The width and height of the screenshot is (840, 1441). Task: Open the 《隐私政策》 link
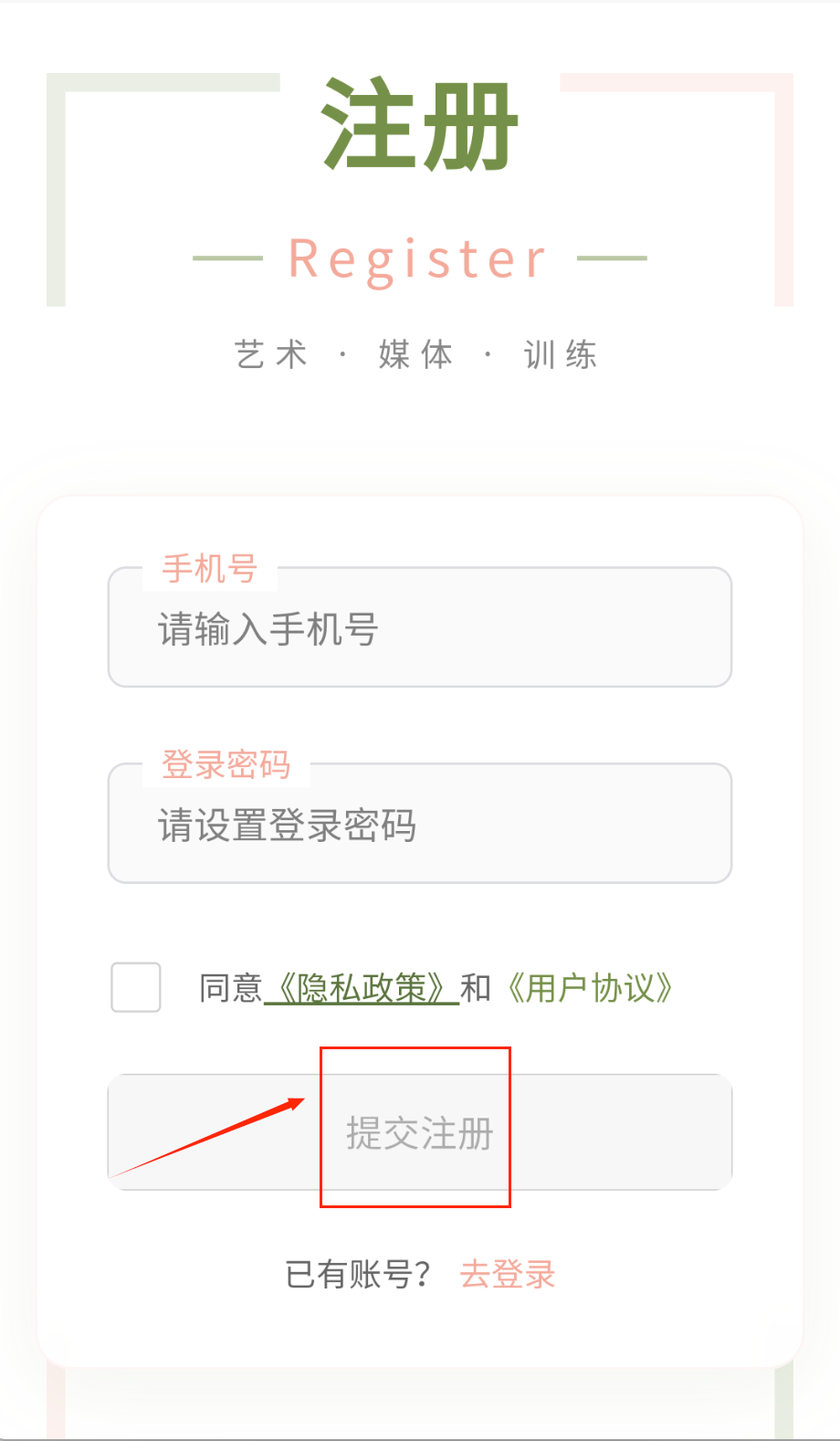pos(362,988)
